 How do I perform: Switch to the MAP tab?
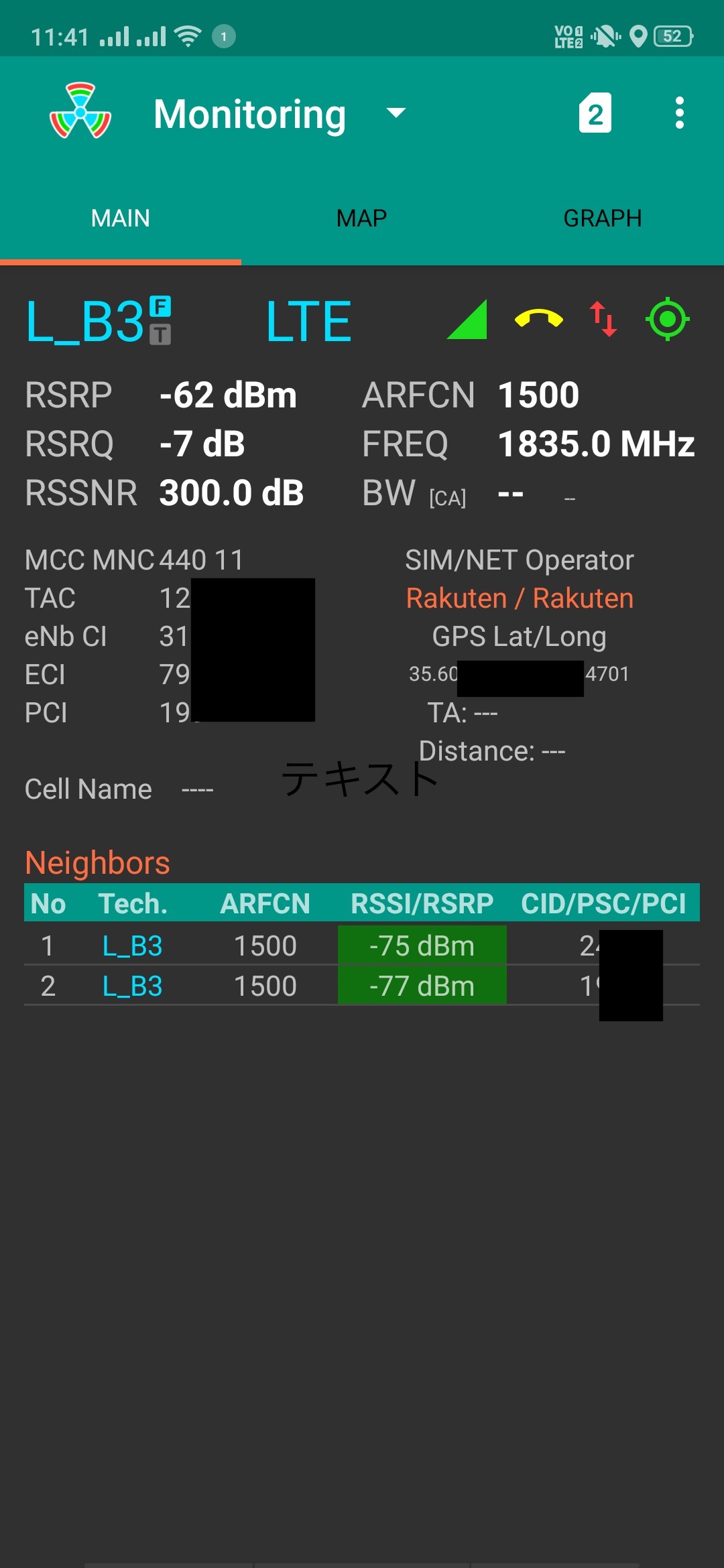(361, 218)
